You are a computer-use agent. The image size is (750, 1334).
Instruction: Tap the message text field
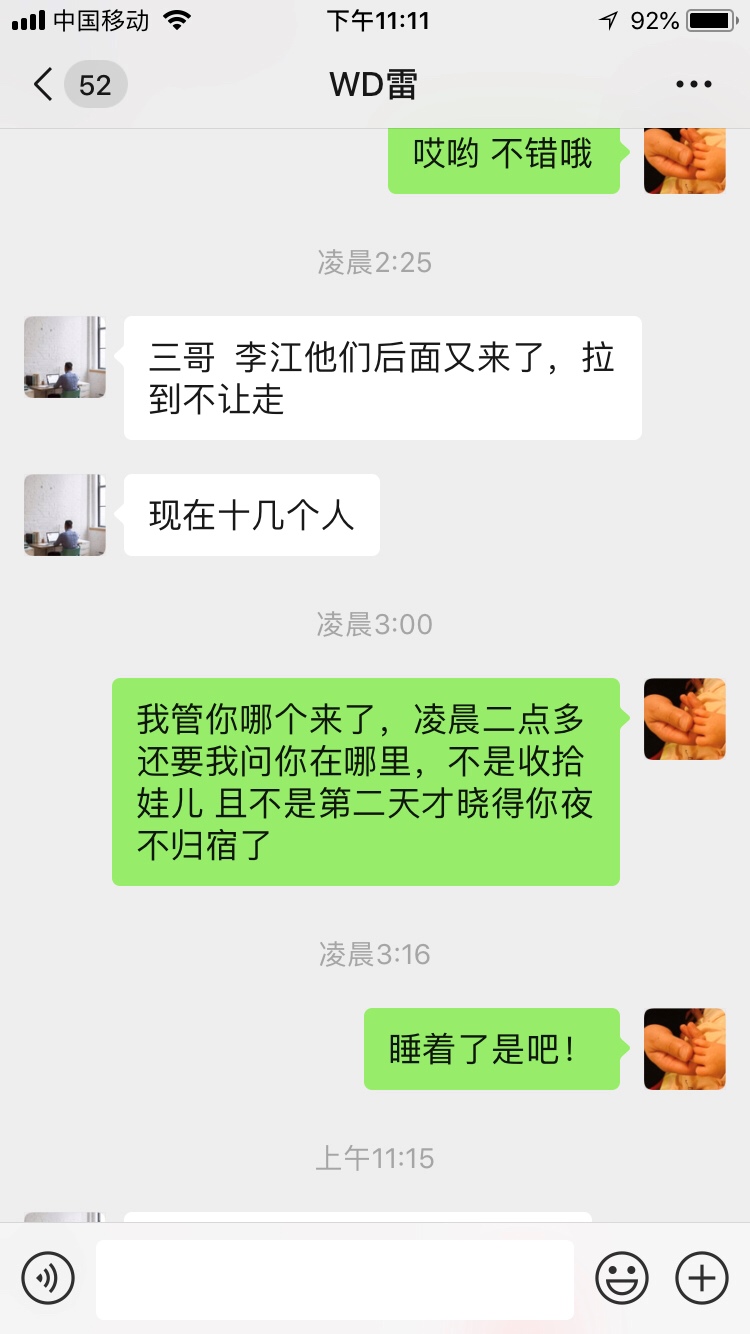click(335, 1279)
